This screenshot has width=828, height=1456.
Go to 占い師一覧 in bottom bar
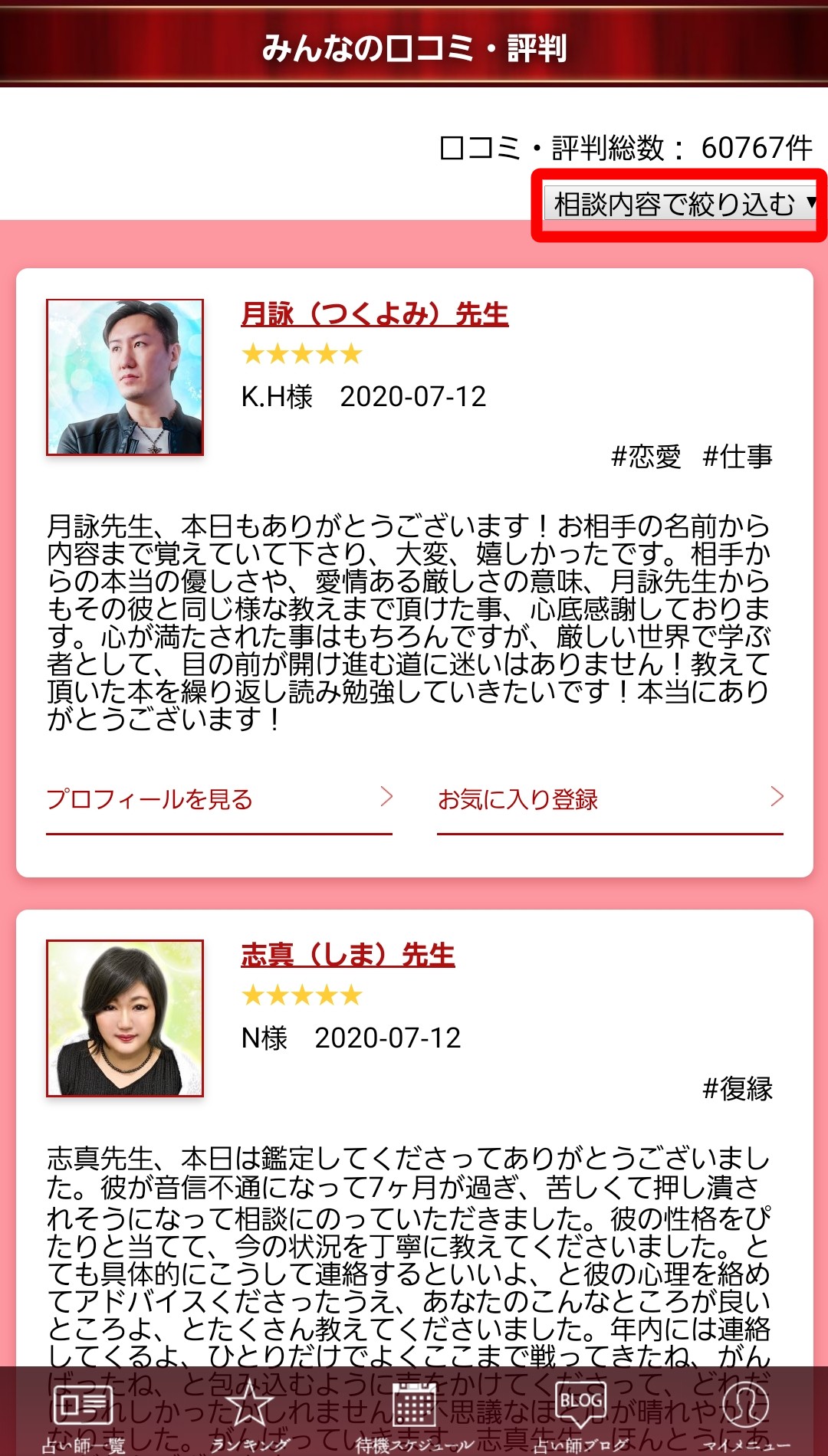click(83, 1415)
